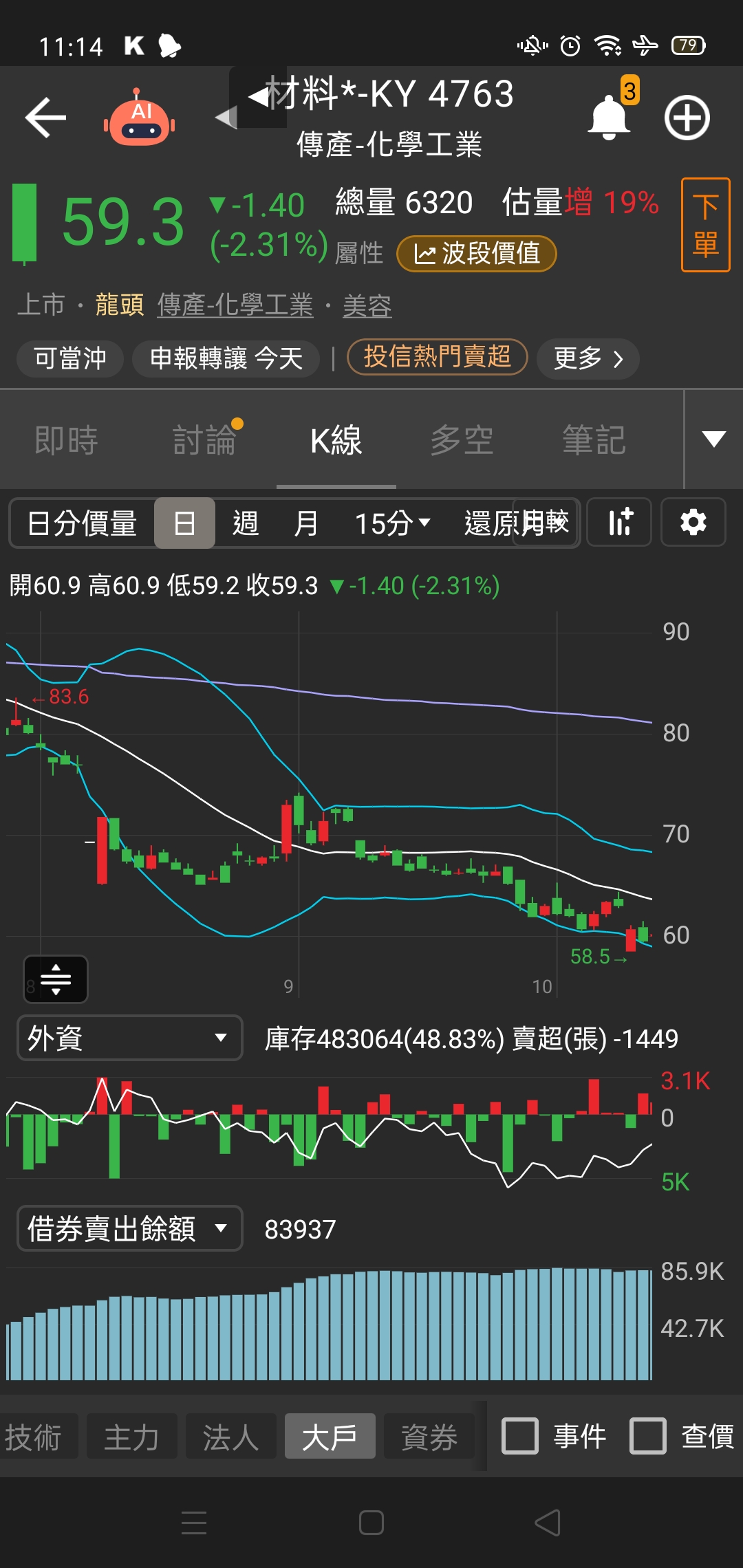Image resolution: width=743 pixels, height=1568 pixels.
Task: Expand tags with 更多
Action: point(588,358)
